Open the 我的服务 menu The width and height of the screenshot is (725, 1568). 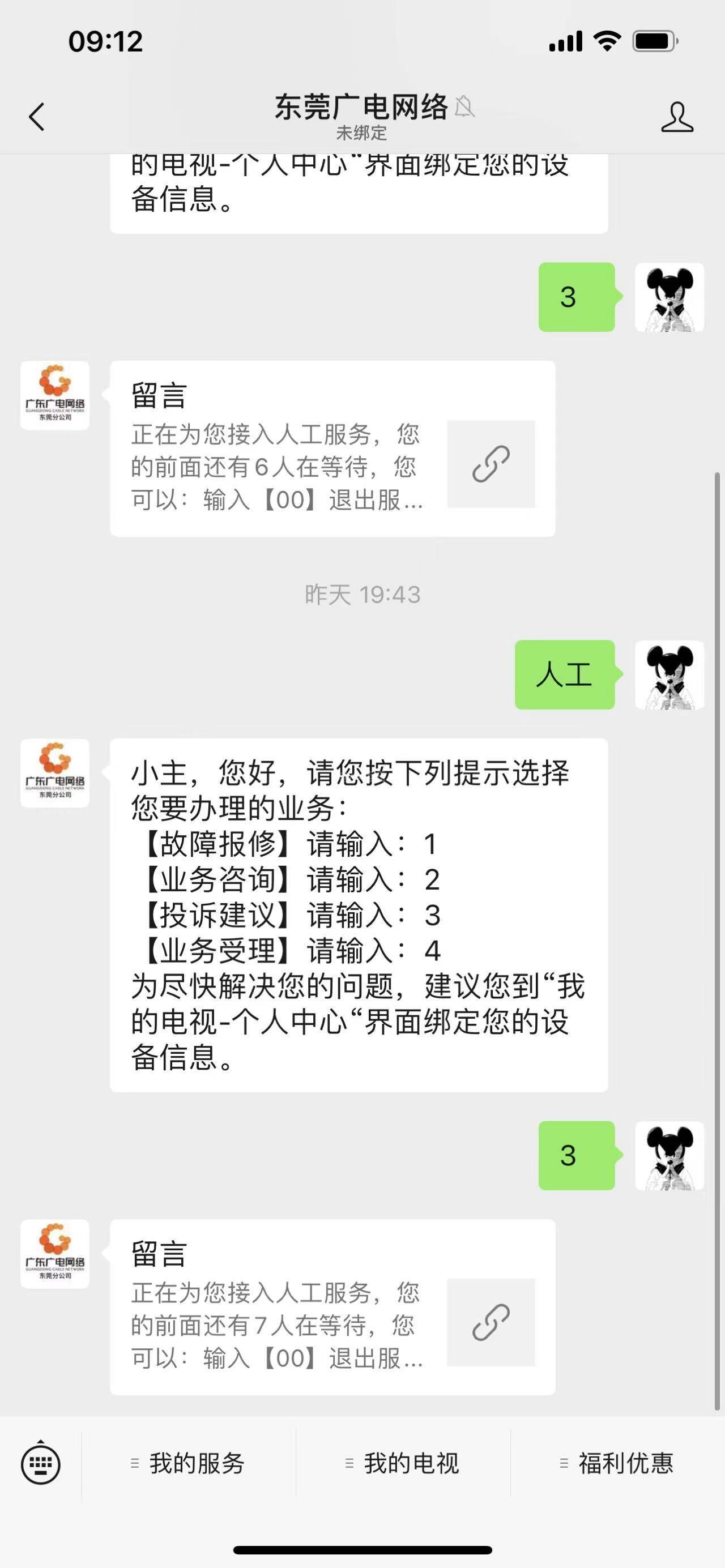[189, 1463]
